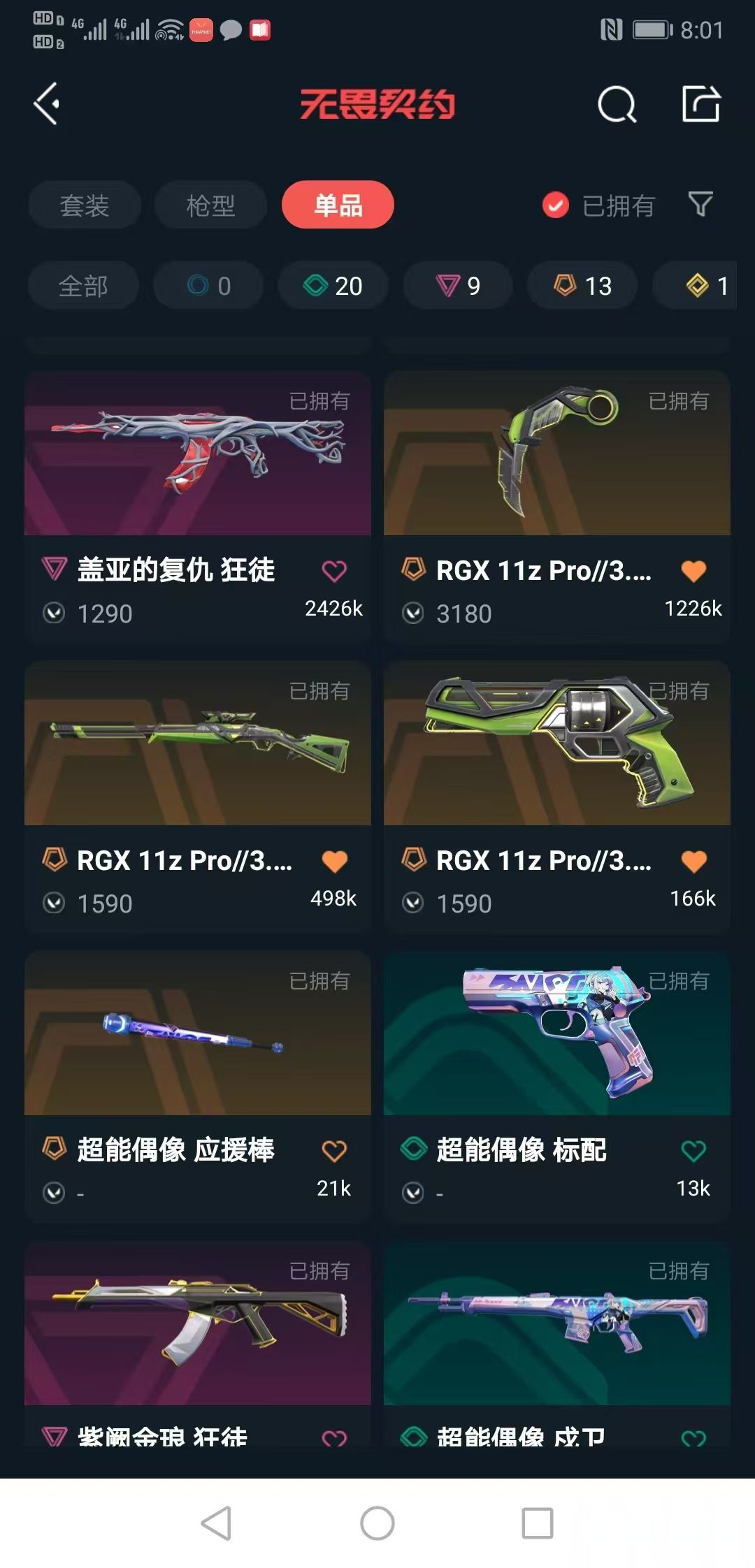The image size is (755, 1568).
Task: Favorite the 盖亚的复仇 狂徒 skin
Action: [x=336, y=570]
